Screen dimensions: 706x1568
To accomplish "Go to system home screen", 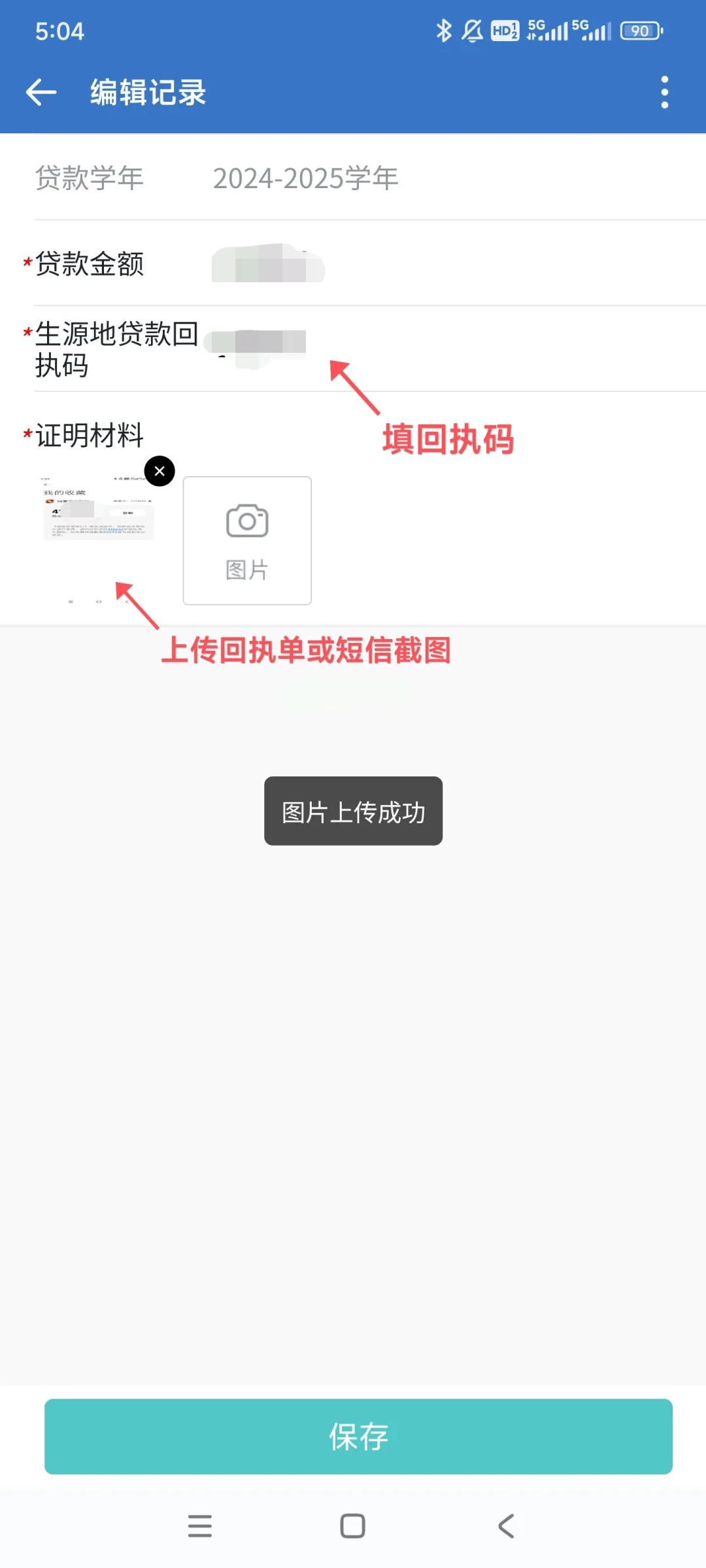I will pyautogui.click(x=352, y=1526).
